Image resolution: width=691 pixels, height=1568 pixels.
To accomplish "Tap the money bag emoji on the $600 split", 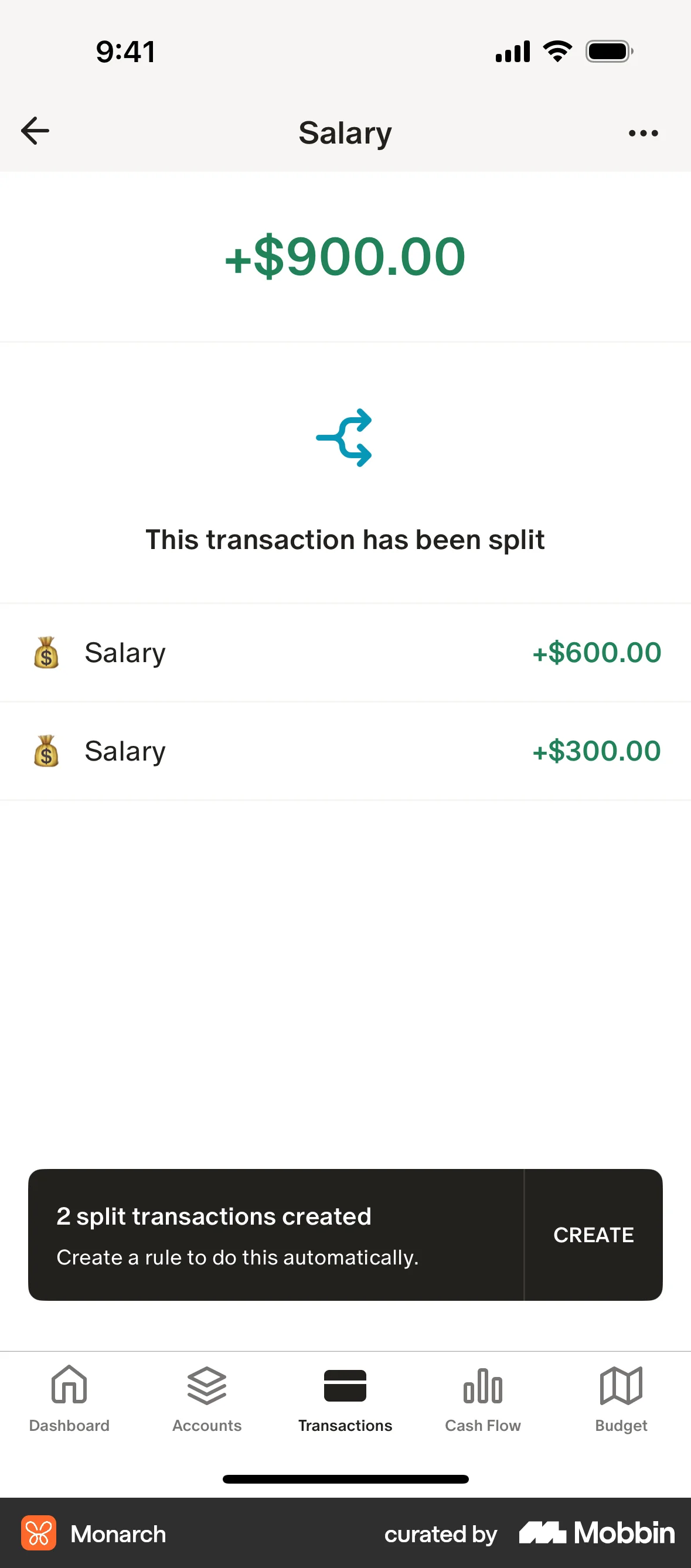I will [x=46, y=652].
